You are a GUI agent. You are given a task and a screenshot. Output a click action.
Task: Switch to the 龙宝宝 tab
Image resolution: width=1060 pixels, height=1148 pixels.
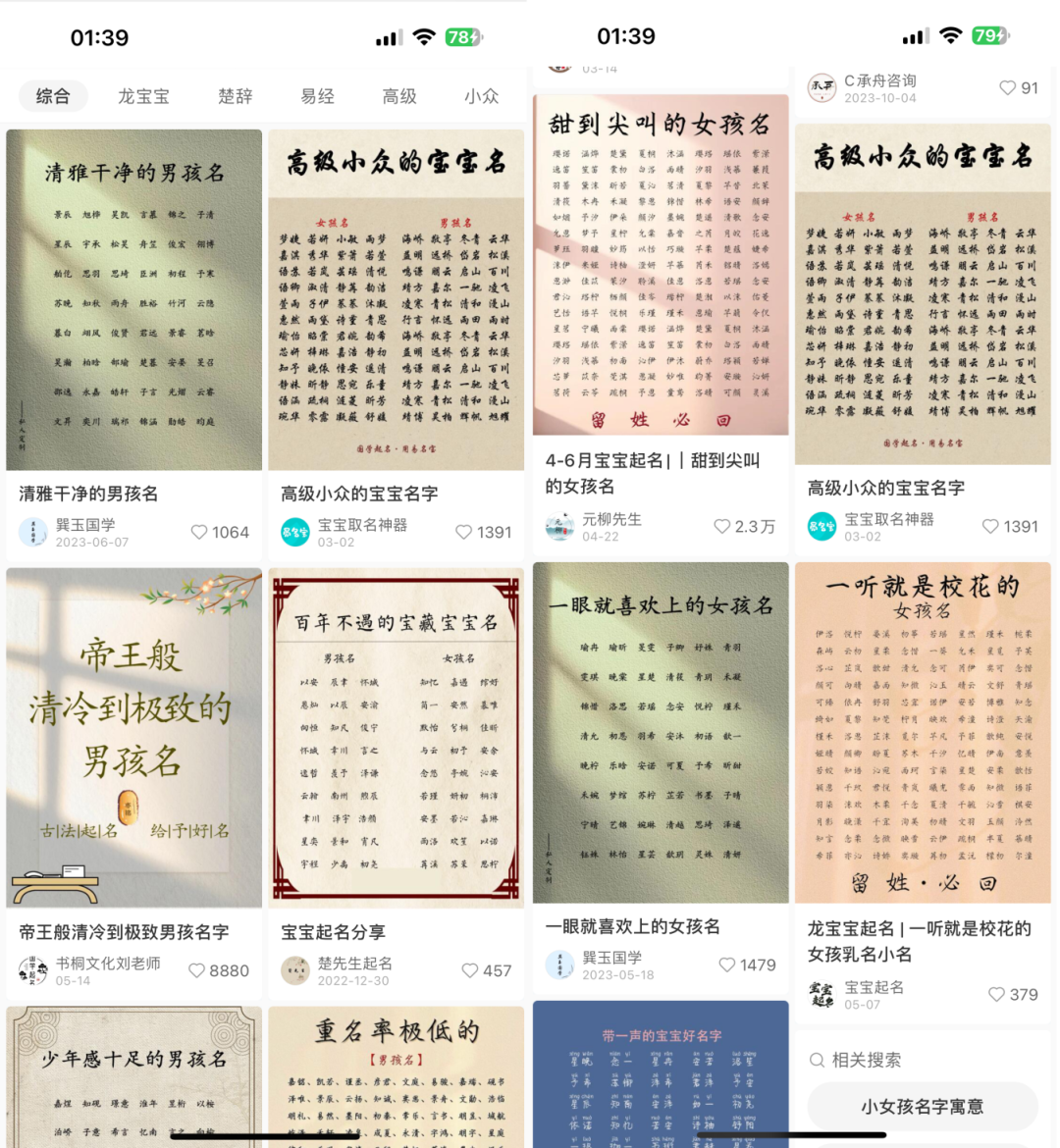(x=143, y=96)
